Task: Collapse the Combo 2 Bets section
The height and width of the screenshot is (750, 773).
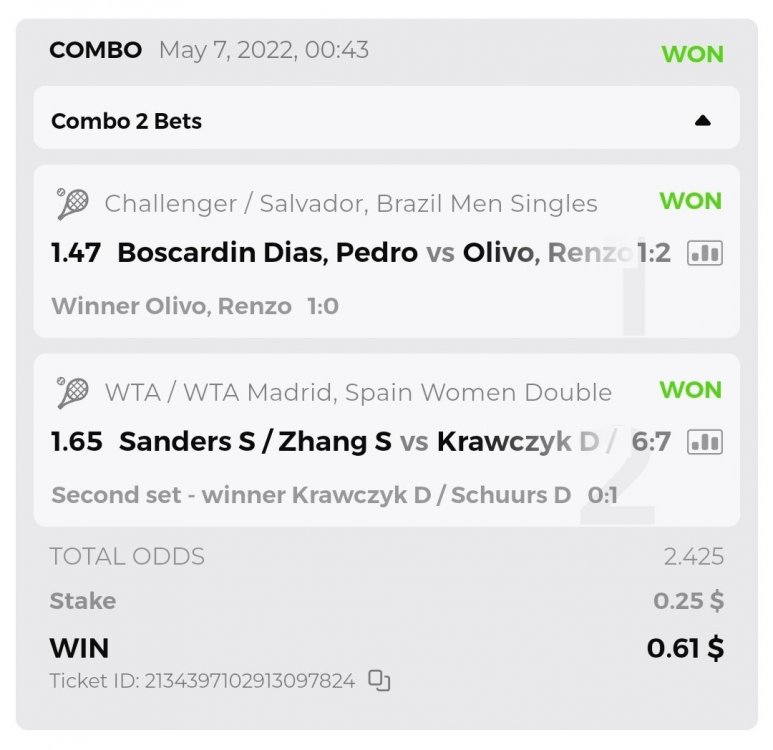Action: pos(702,121)
